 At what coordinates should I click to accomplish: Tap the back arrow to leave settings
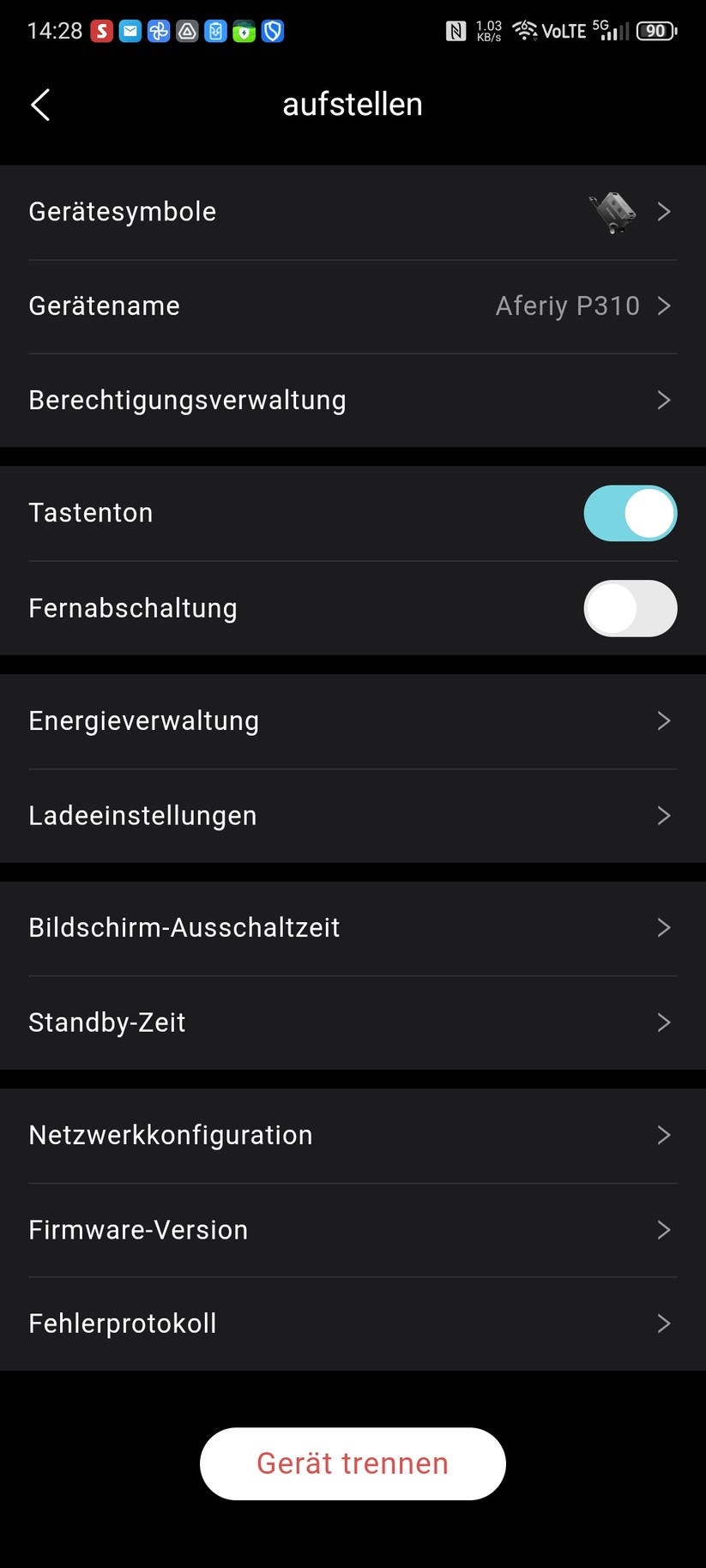coord(40,104)
